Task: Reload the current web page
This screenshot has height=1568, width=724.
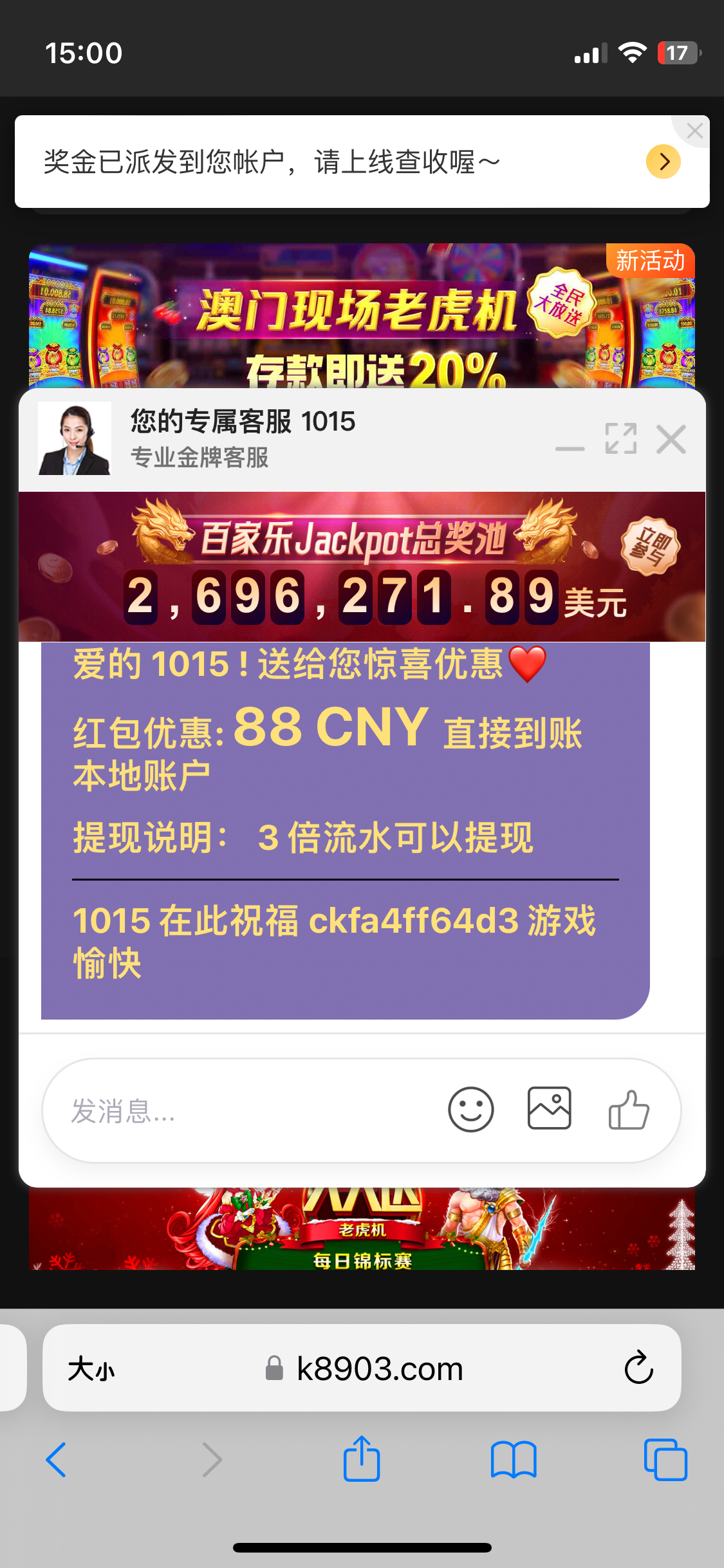Action: 638,1368
